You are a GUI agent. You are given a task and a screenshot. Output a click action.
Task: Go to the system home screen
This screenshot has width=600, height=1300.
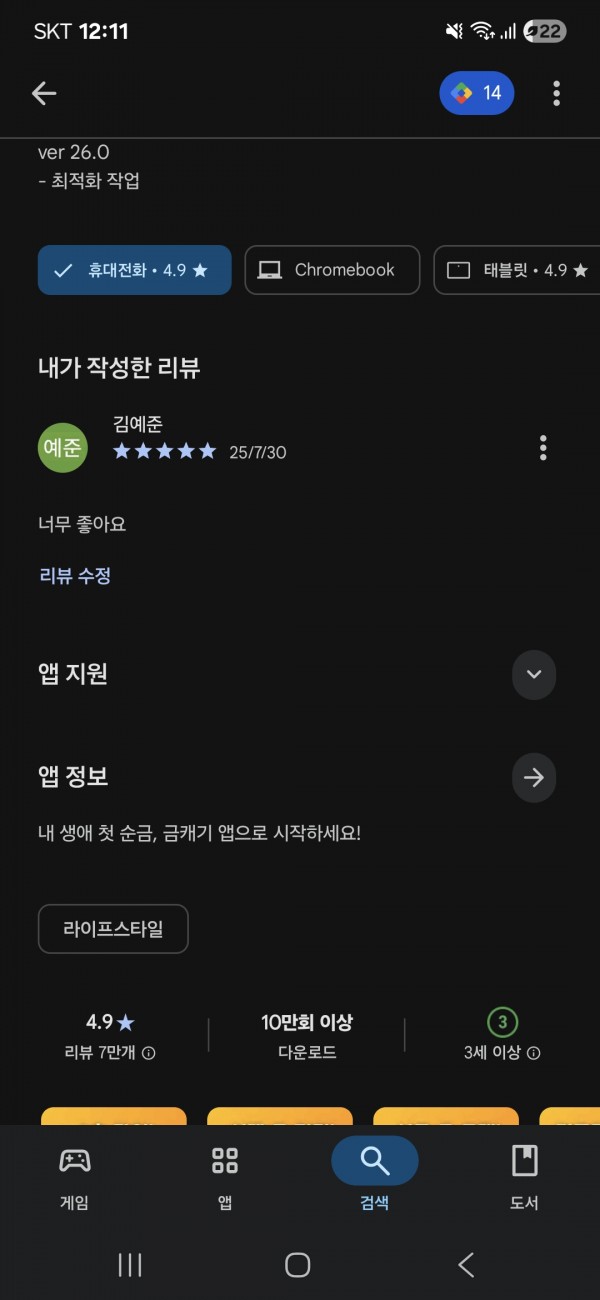[298, 1265]
